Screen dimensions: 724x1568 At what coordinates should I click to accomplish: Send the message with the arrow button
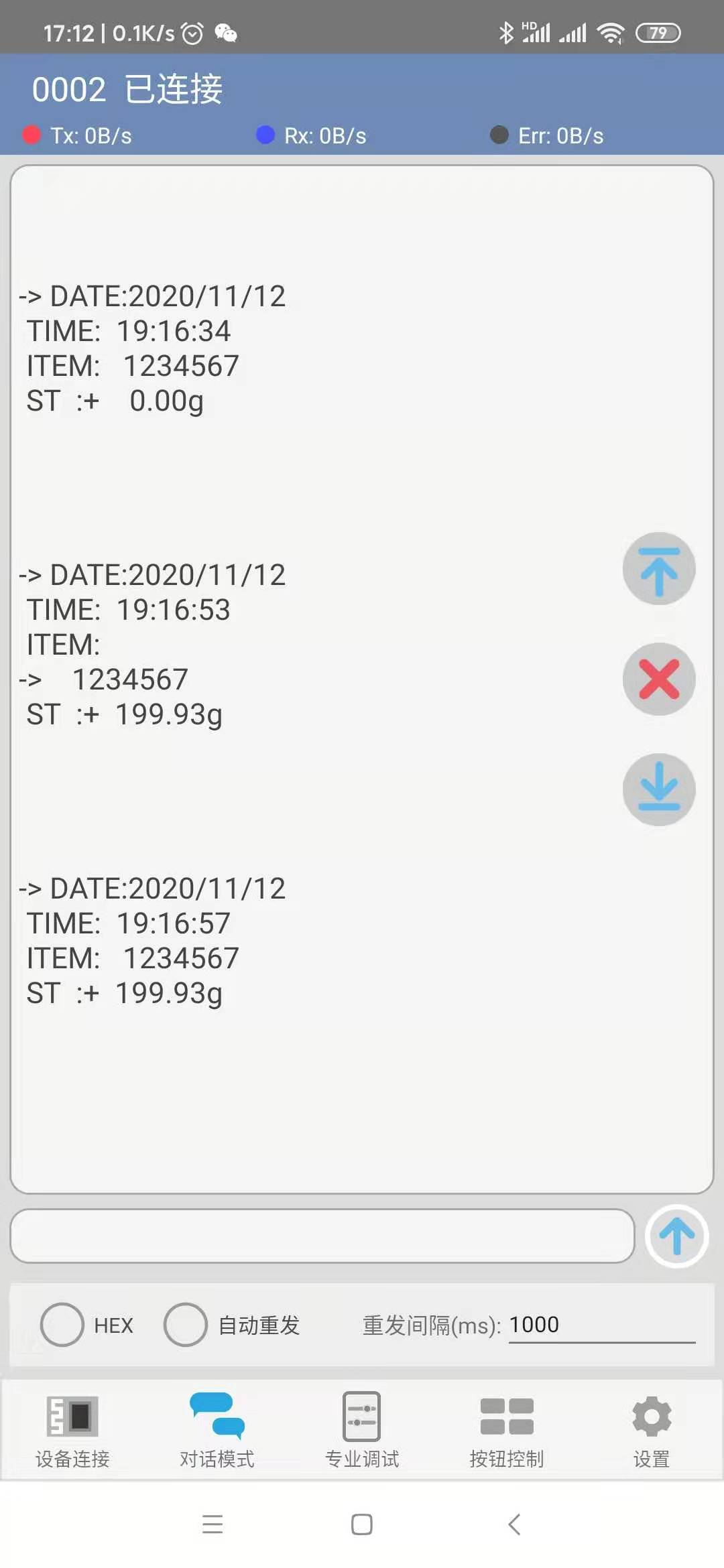pos(676,1236)
